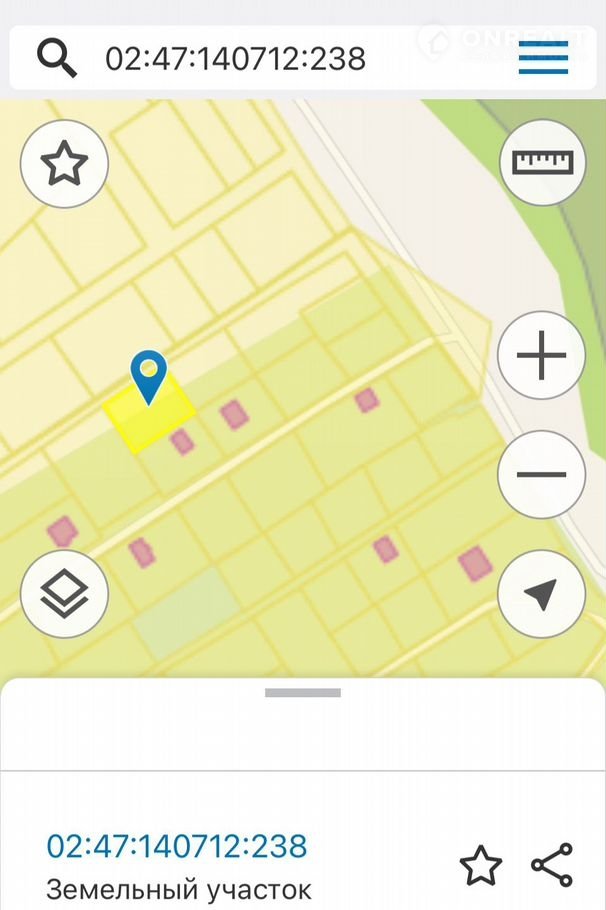
Task: Zoom in the map with plus button
Action: coord(541,356)
